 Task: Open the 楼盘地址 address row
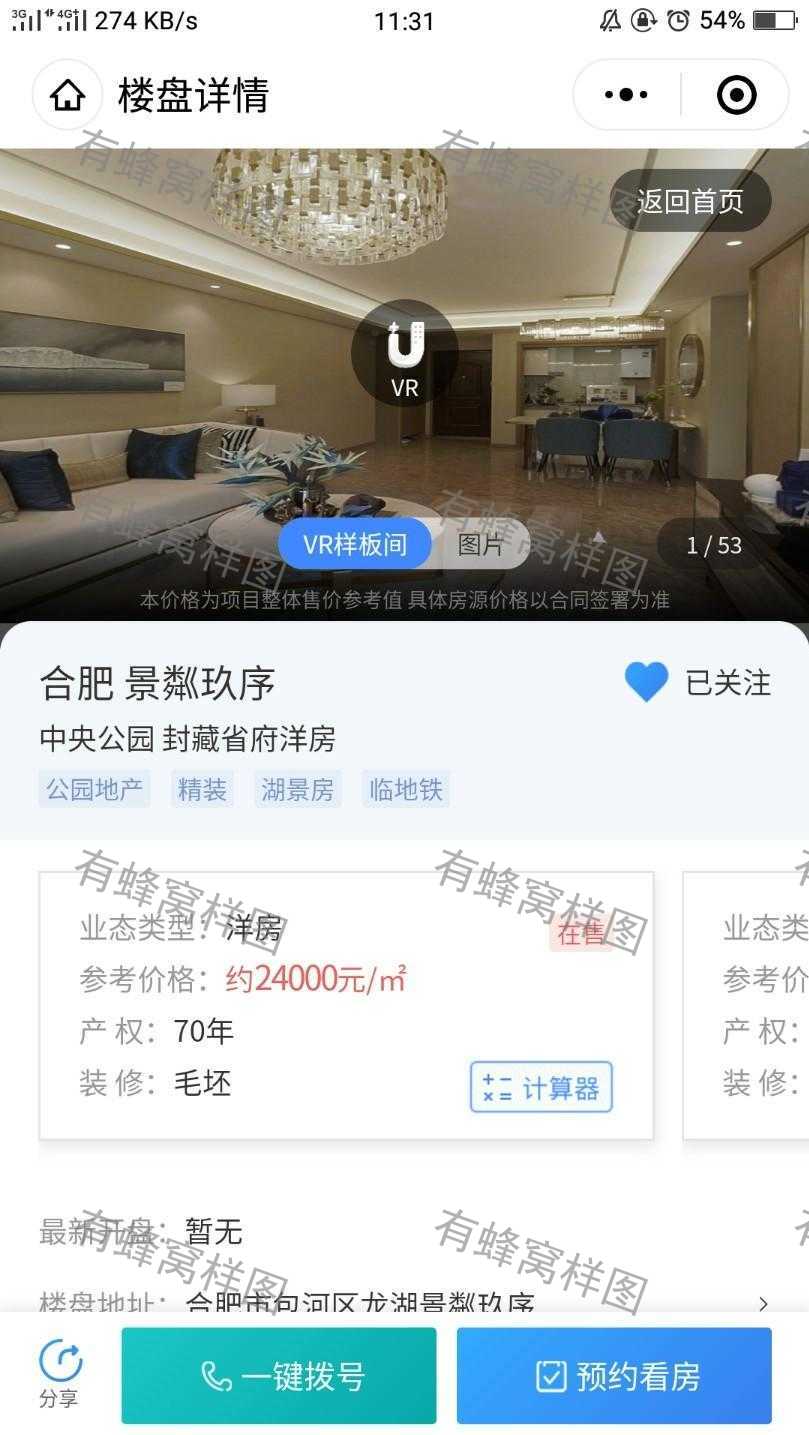(x=404, y=1302)
